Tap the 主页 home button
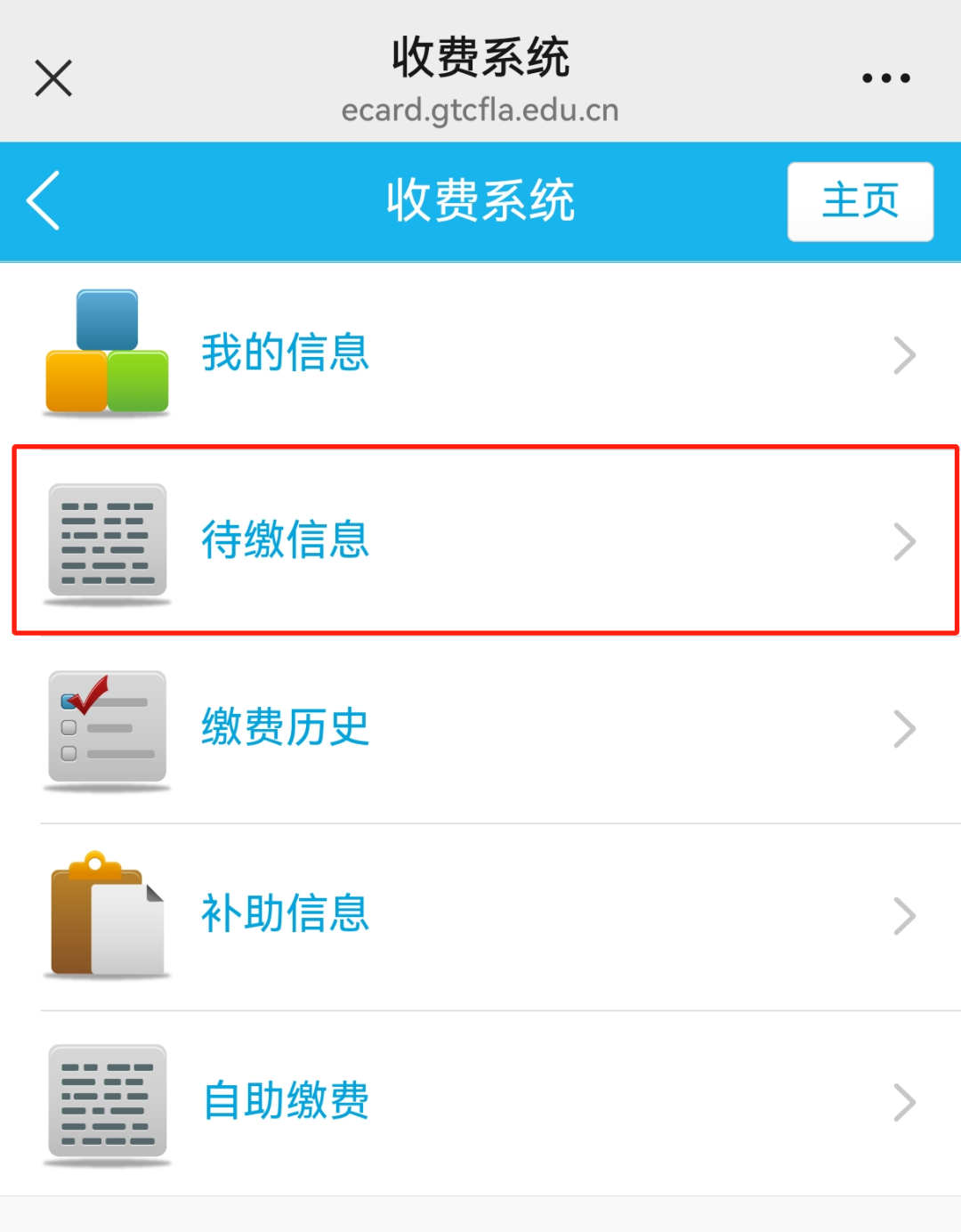This screenshot has height=1232, width=961. pyautogui.click(x=860, y=201)
